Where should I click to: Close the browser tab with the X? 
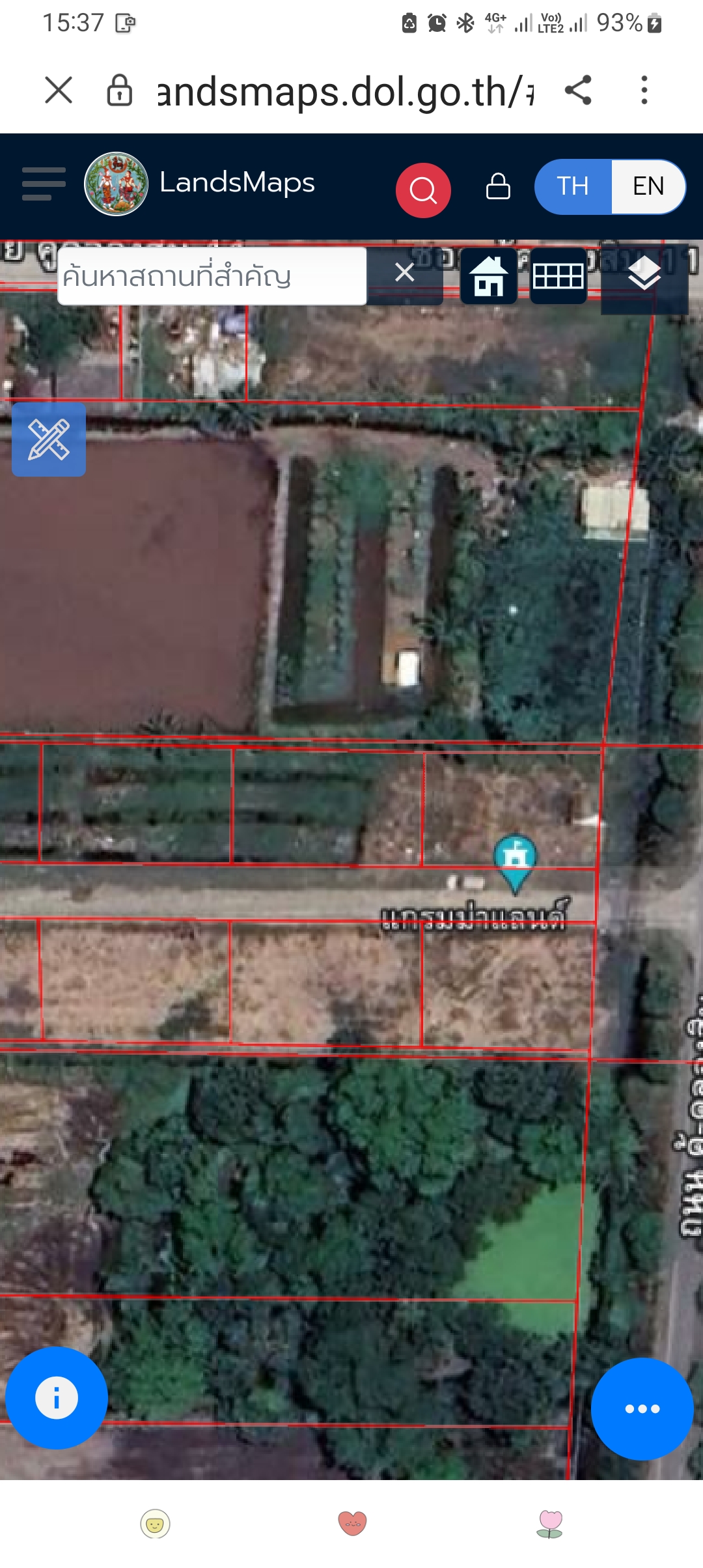pyautogui.click(x=59, y=90)
